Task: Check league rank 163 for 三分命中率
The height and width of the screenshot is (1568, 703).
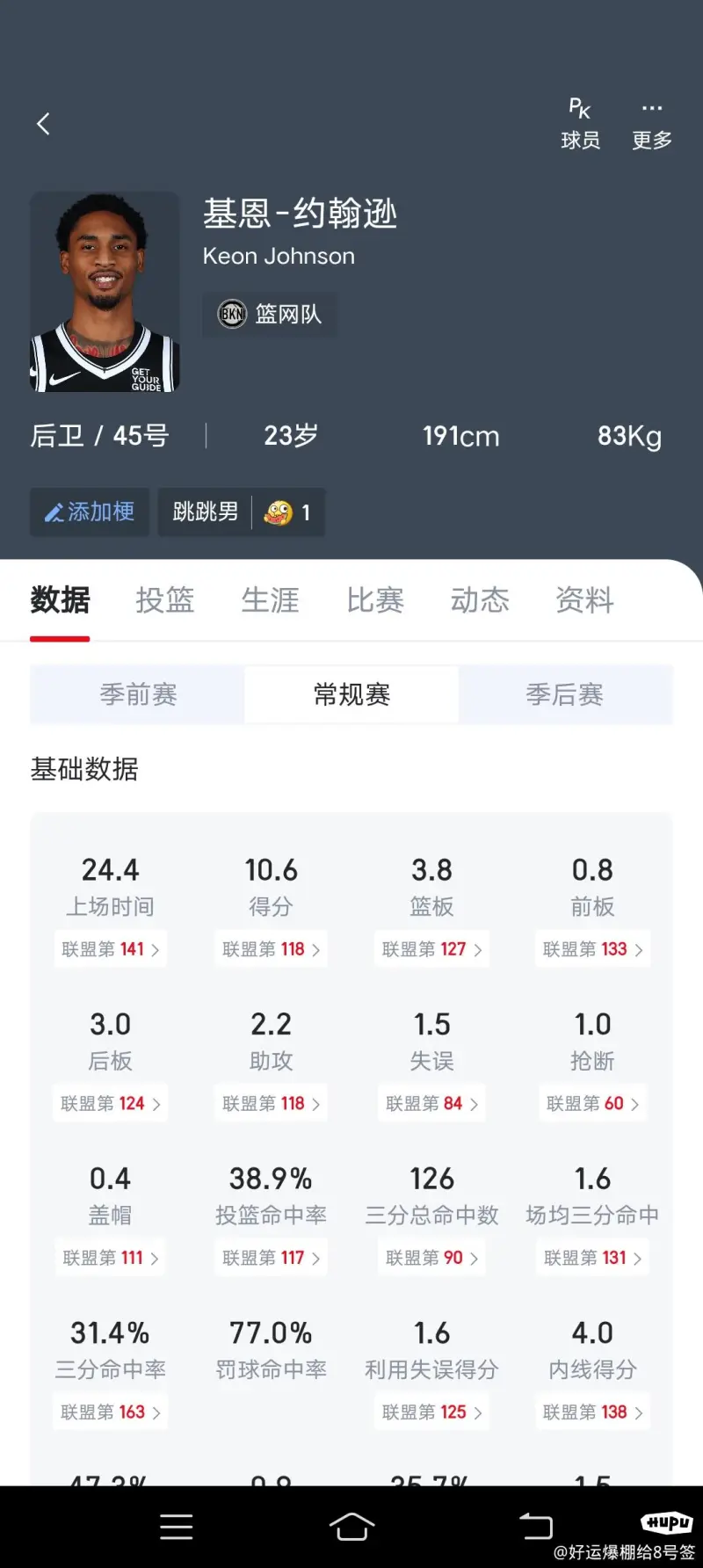Action: [110, 1412]
